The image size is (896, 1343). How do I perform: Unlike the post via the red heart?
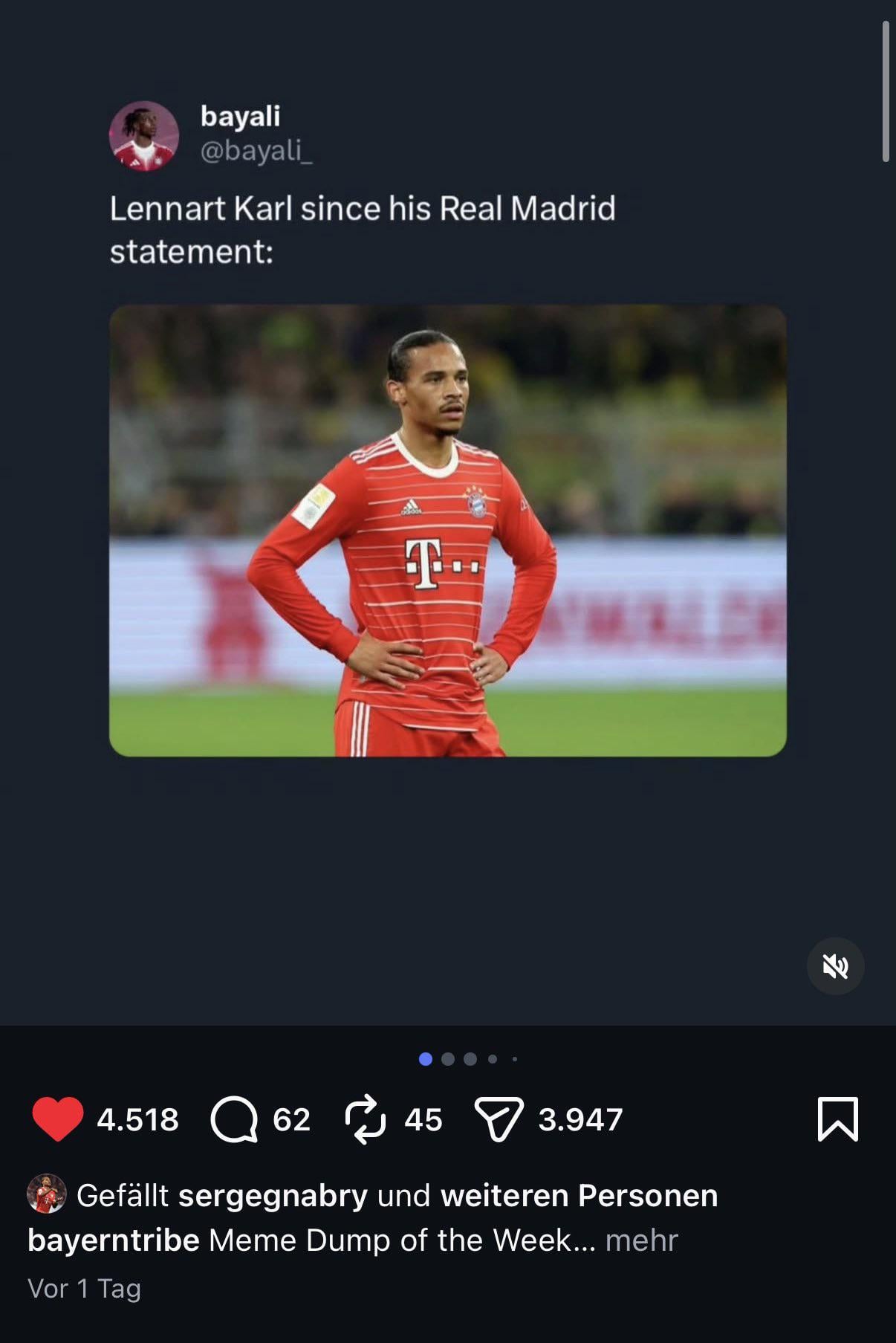[x=58, y=1119]
